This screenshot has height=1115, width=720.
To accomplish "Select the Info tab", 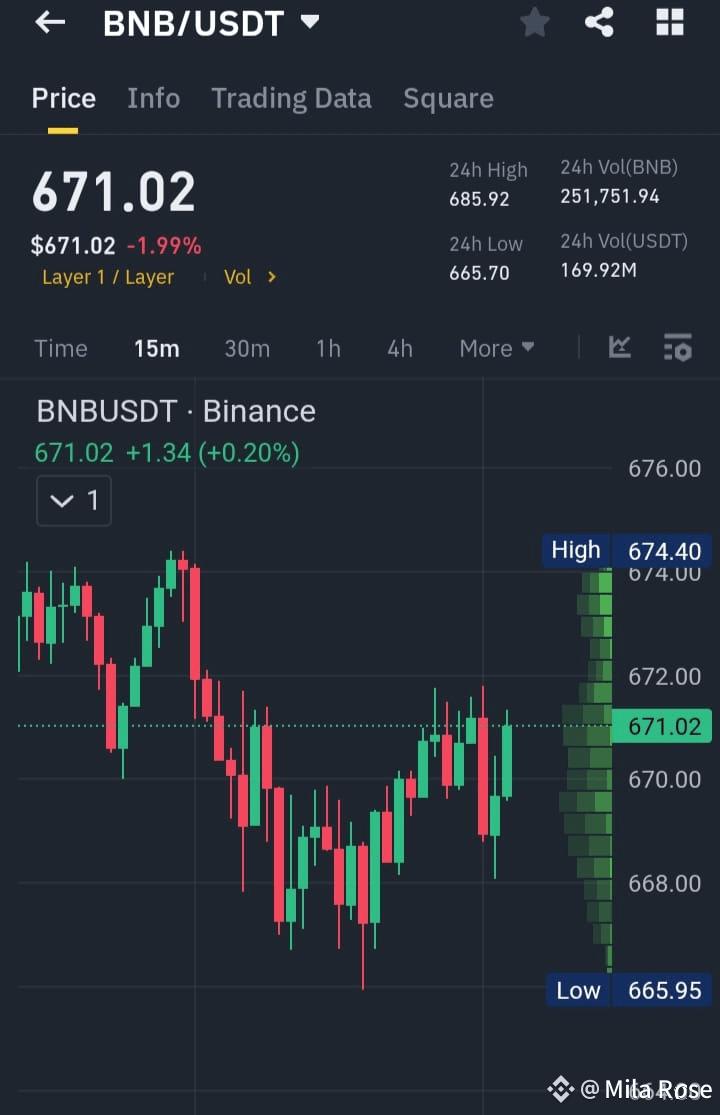I will [153, 98].
